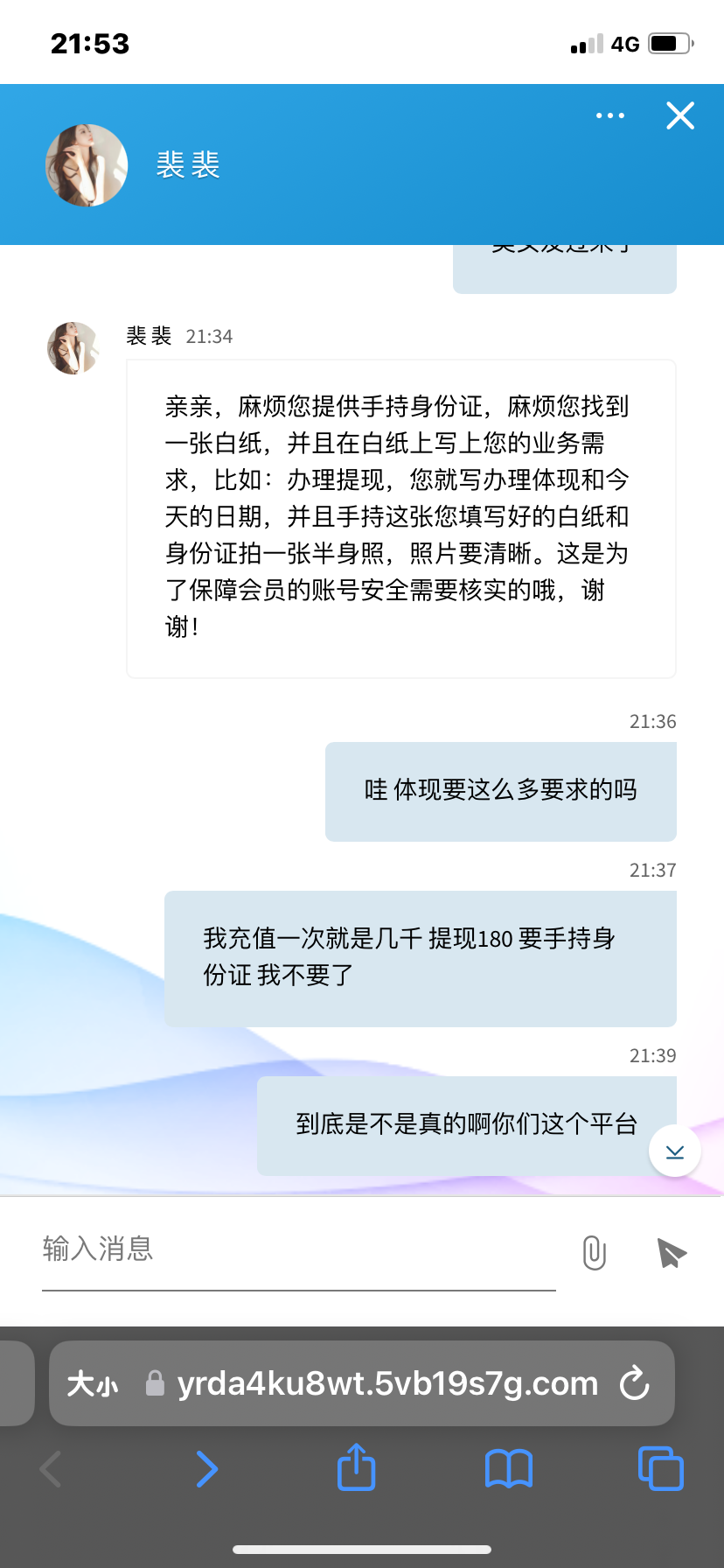724x1568 pixels.
Task: Open the three-dot more options menu
Action: (609, 115)
